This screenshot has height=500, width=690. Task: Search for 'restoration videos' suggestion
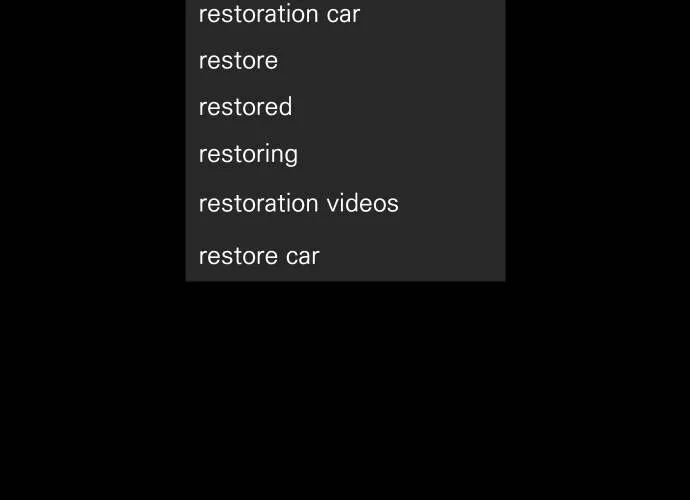tap(298, 203)
